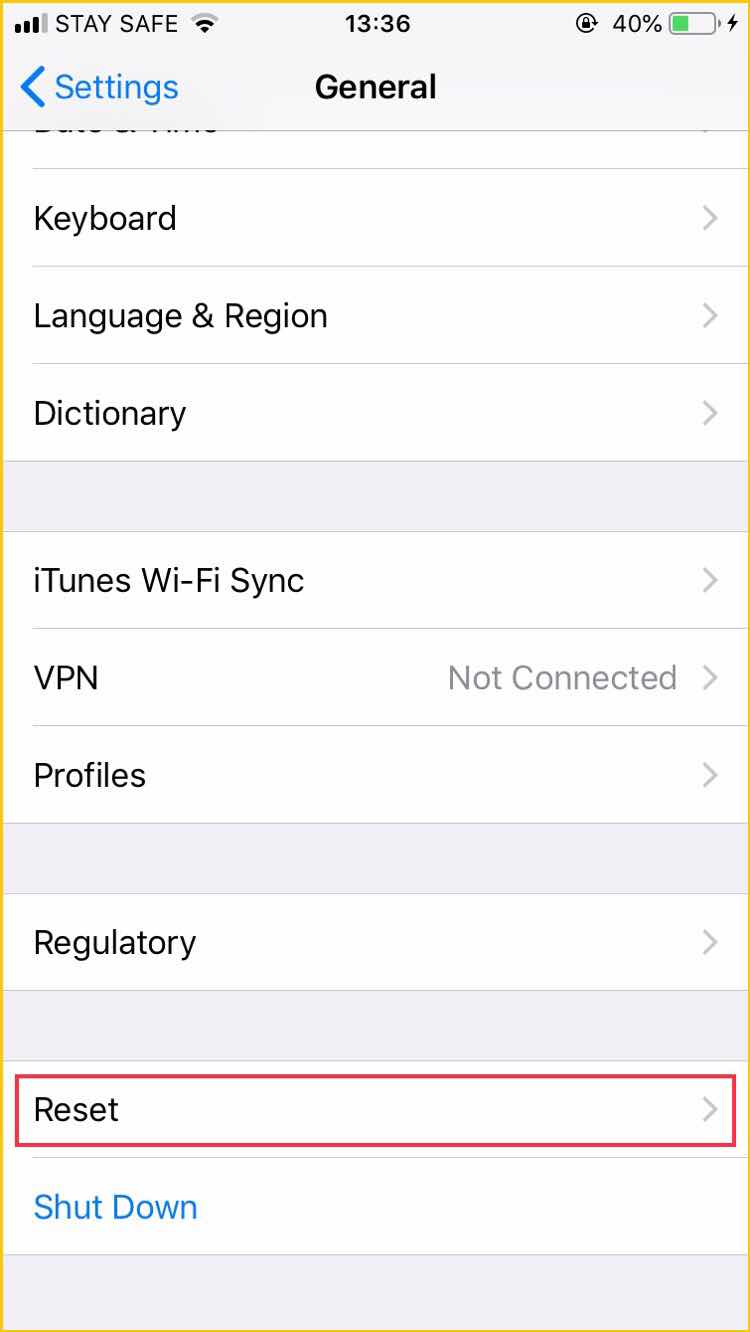Open Language & Region
Screen dimensions: 750x1332
[x=375, y=315]
